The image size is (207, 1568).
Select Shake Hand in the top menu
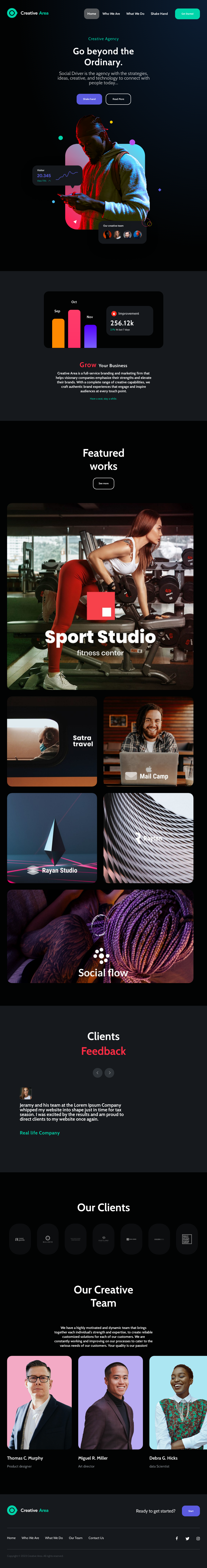pos(159,13)
